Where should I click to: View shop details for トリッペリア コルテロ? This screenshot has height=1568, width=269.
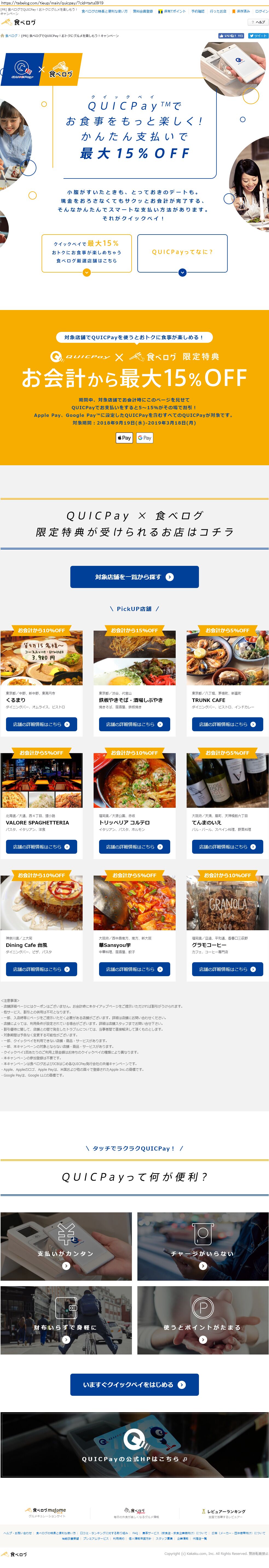pyautogui.click(x=134, y=847)
